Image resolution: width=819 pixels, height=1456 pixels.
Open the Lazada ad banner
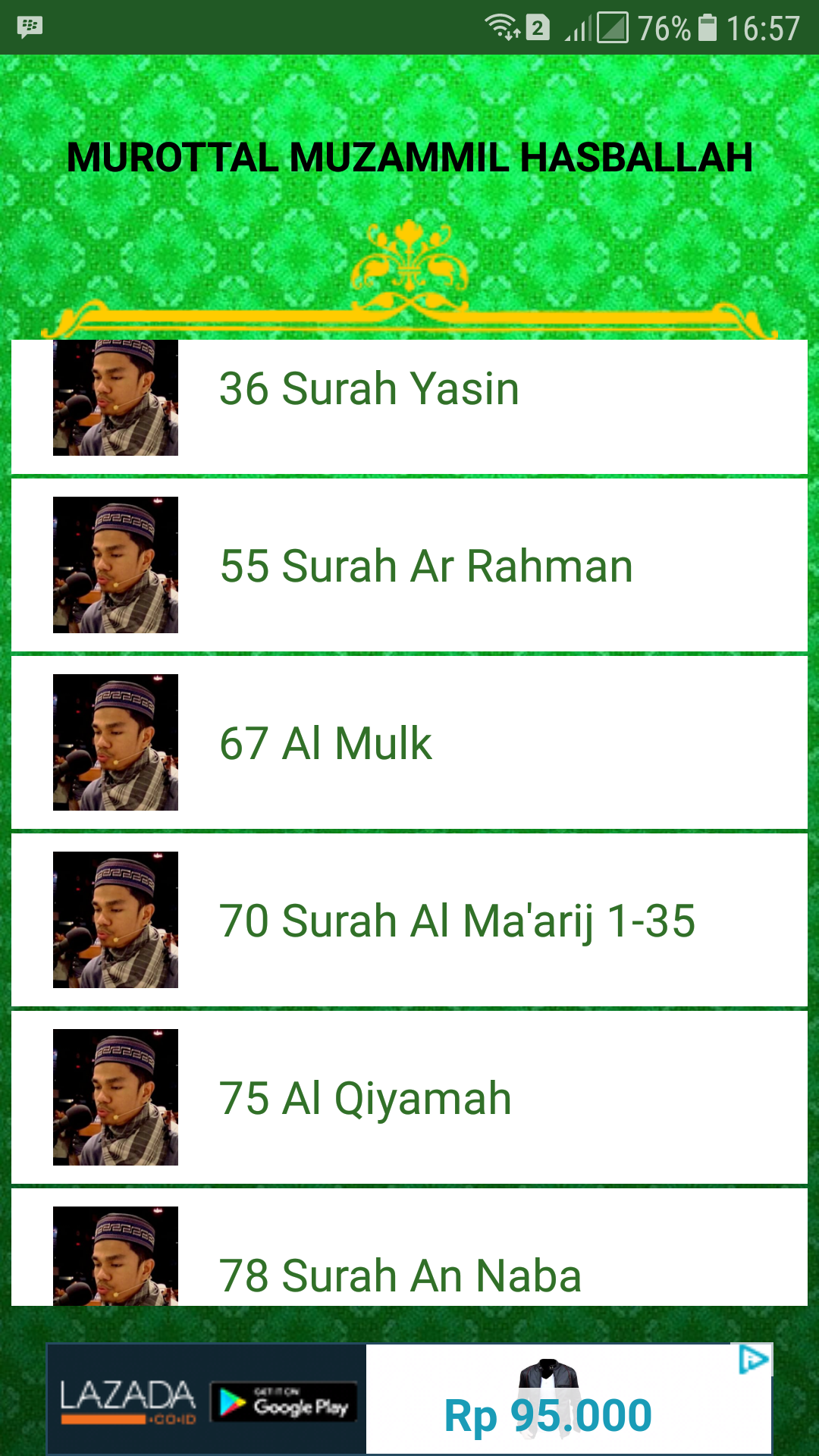coord(409,1399)
